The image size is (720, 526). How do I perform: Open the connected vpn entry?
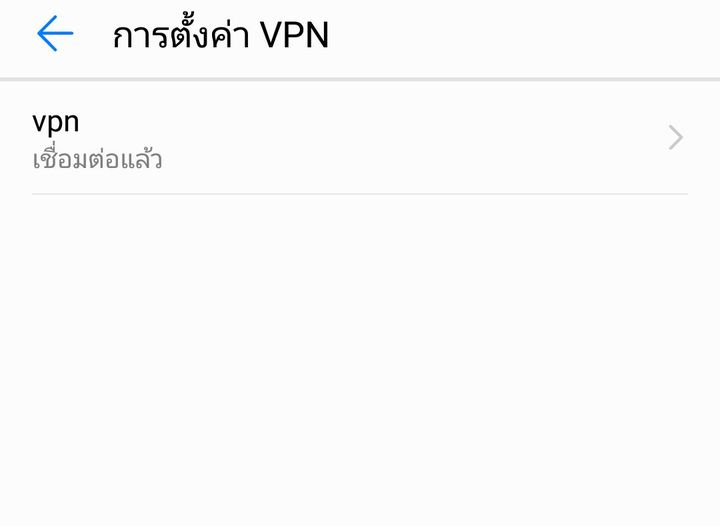coord(360,138)
